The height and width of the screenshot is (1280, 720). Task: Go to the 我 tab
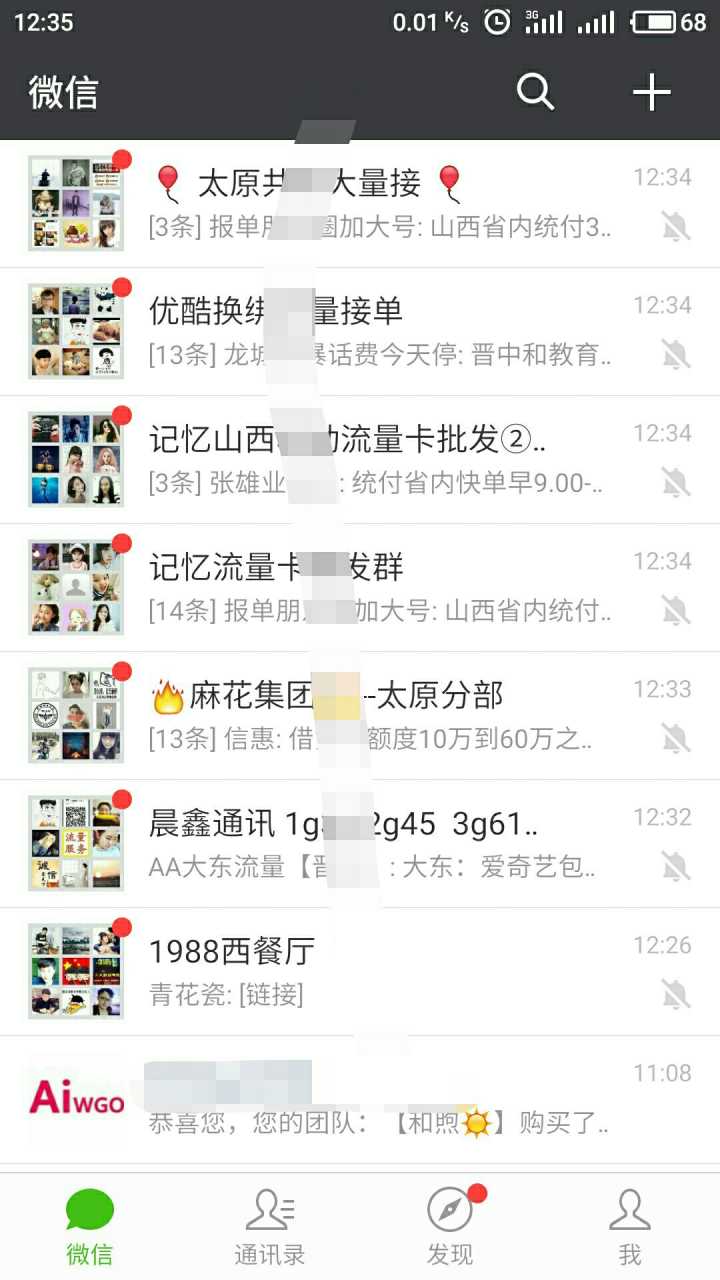(630, 1226)
